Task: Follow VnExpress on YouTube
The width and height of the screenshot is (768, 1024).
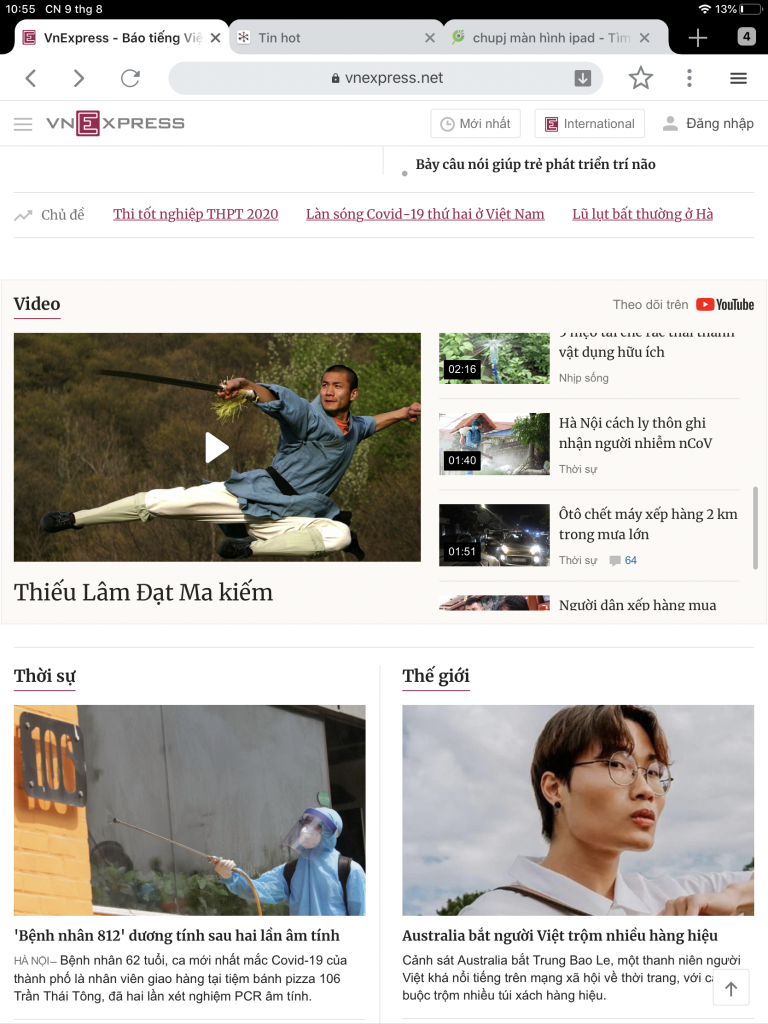Action: [724, 304]
